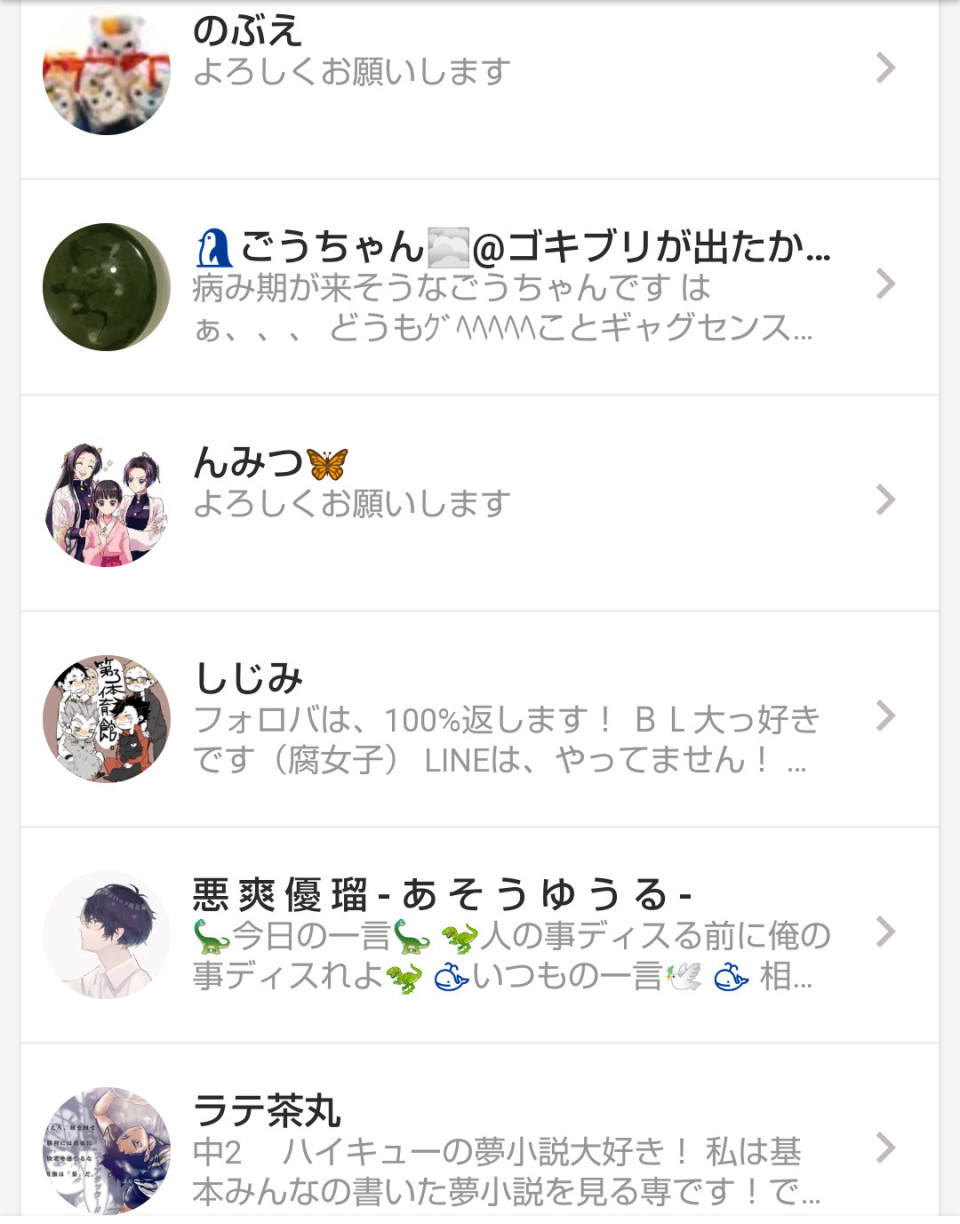
Task: Open the ごうちゃん user row
Action: point(480,287)
